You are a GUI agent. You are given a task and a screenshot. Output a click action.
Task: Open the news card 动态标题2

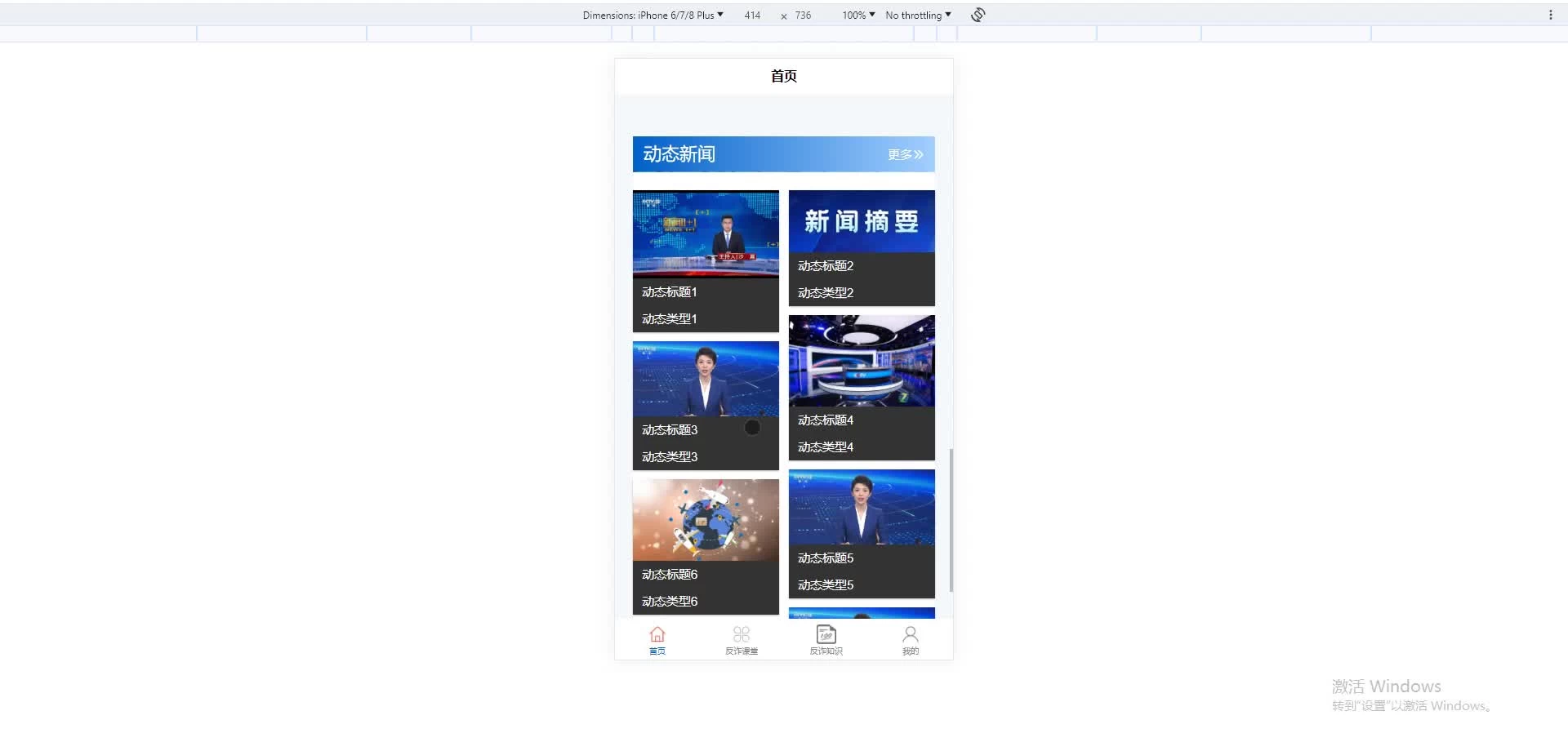click(x=862, y=247)
